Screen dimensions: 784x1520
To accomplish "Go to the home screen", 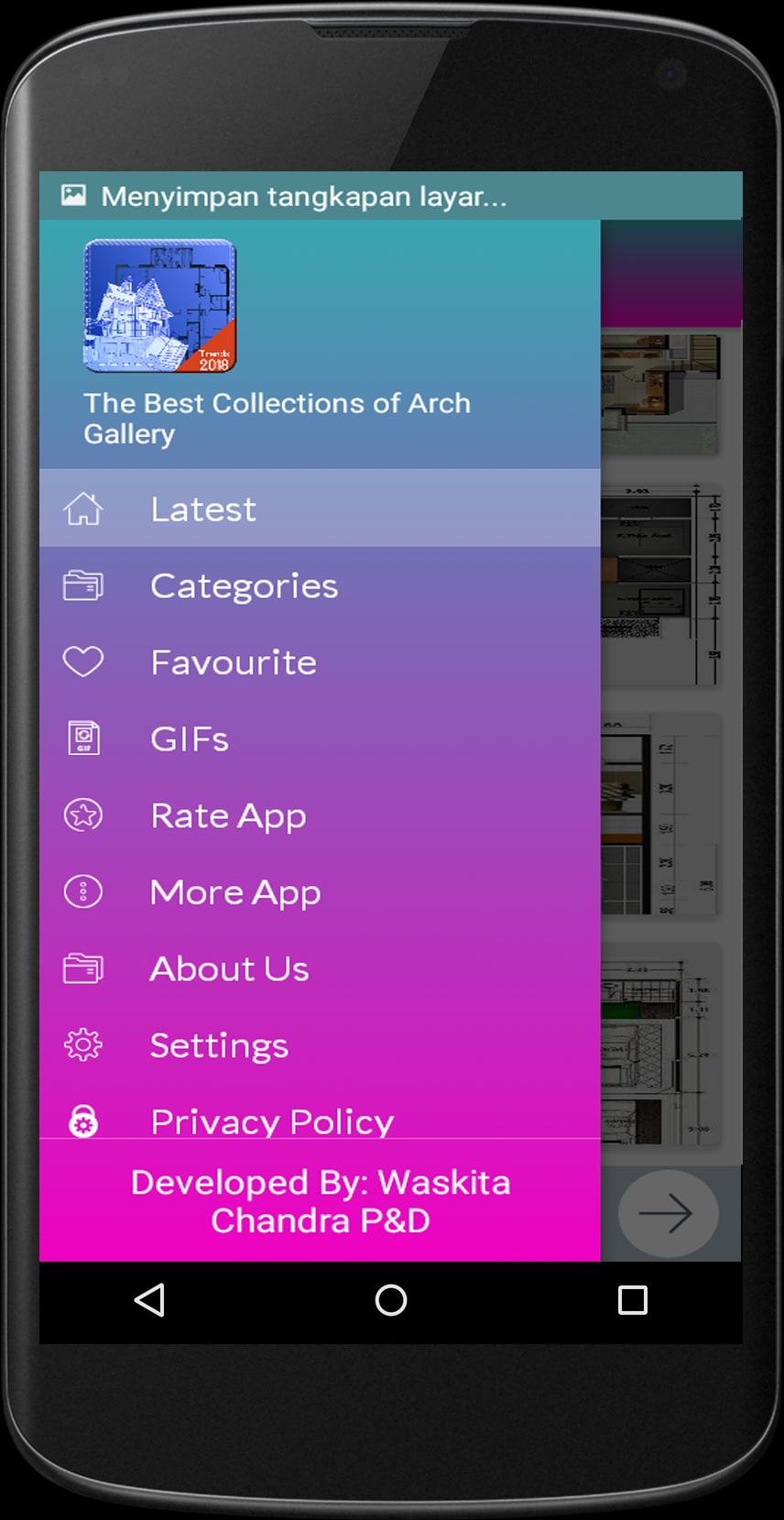I will [391, 1300].
